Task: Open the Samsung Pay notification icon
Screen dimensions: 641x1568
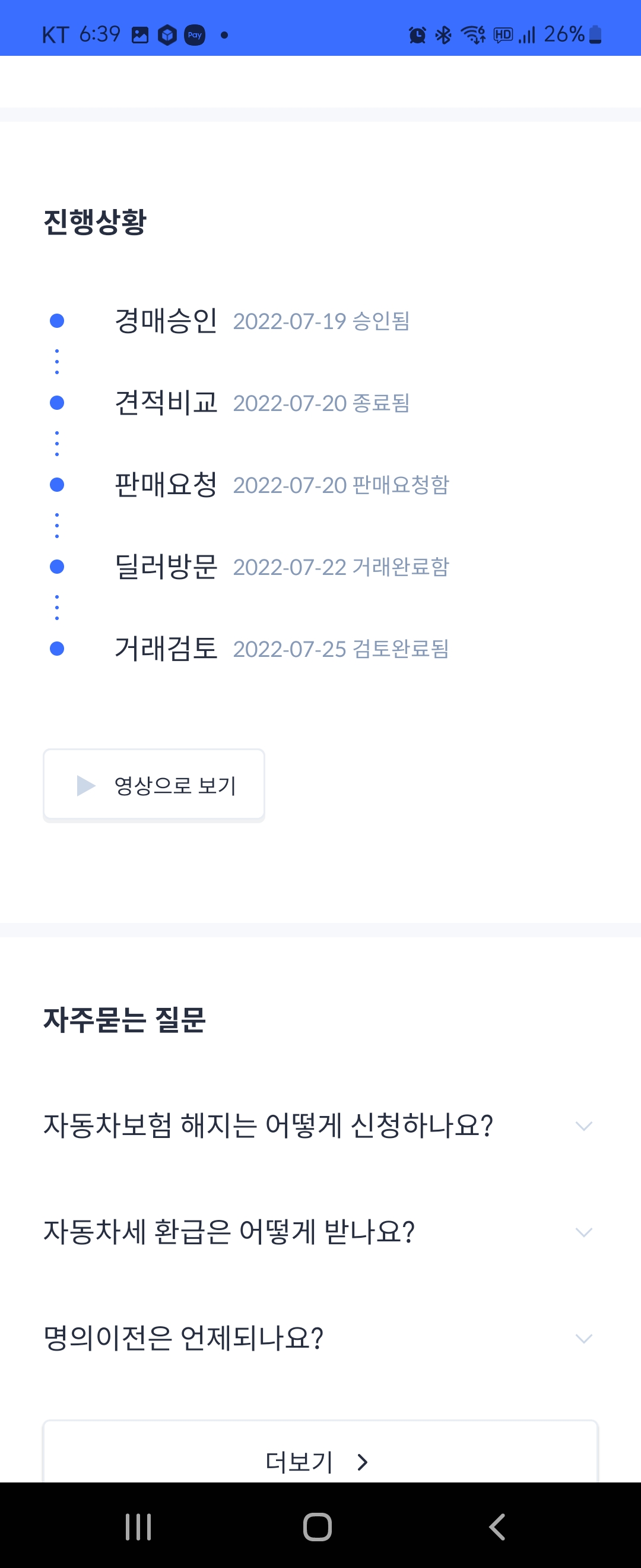Action: point(195,35)
